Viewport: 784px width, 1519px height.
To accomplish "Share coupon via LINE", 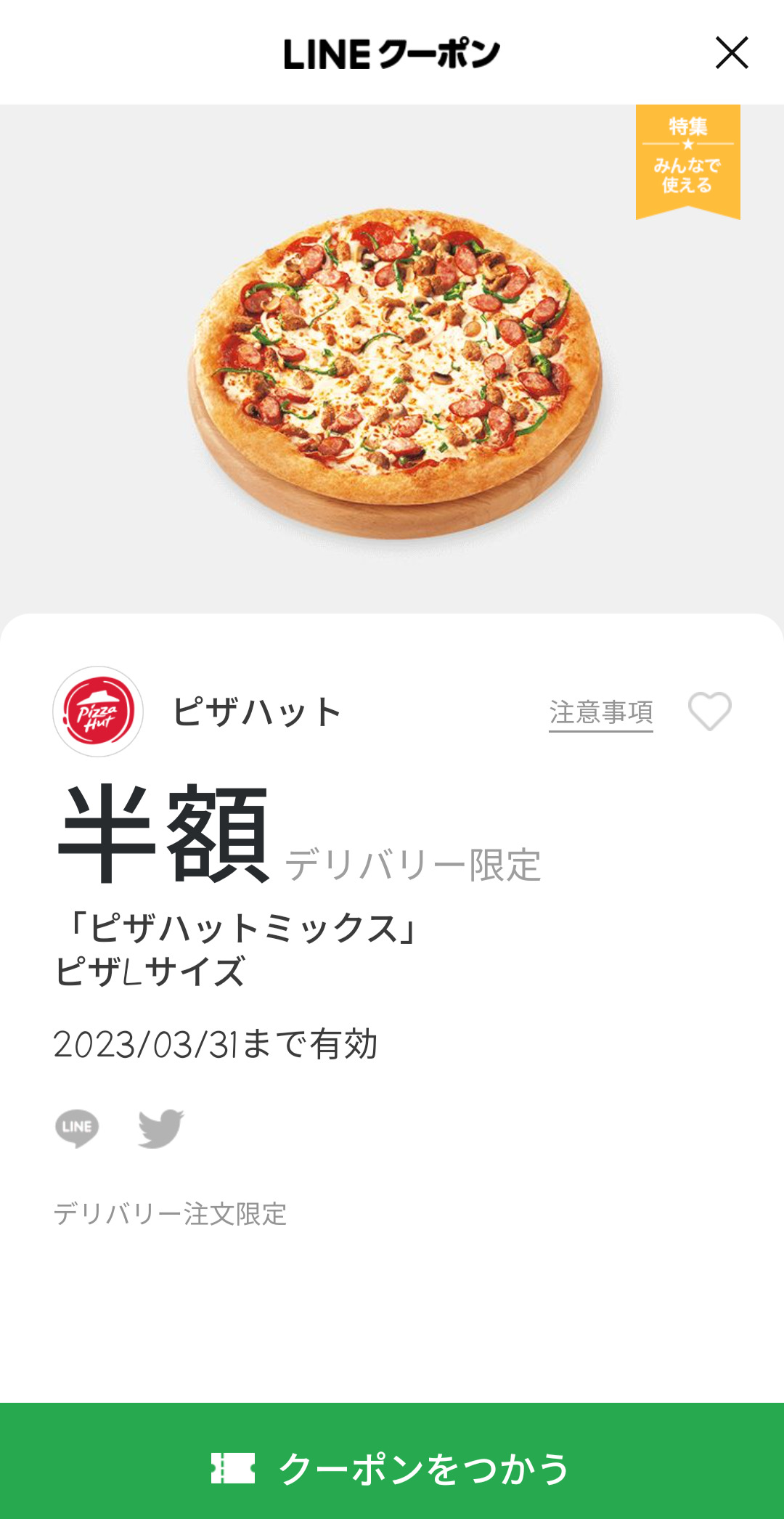I will click(77, 1128).
